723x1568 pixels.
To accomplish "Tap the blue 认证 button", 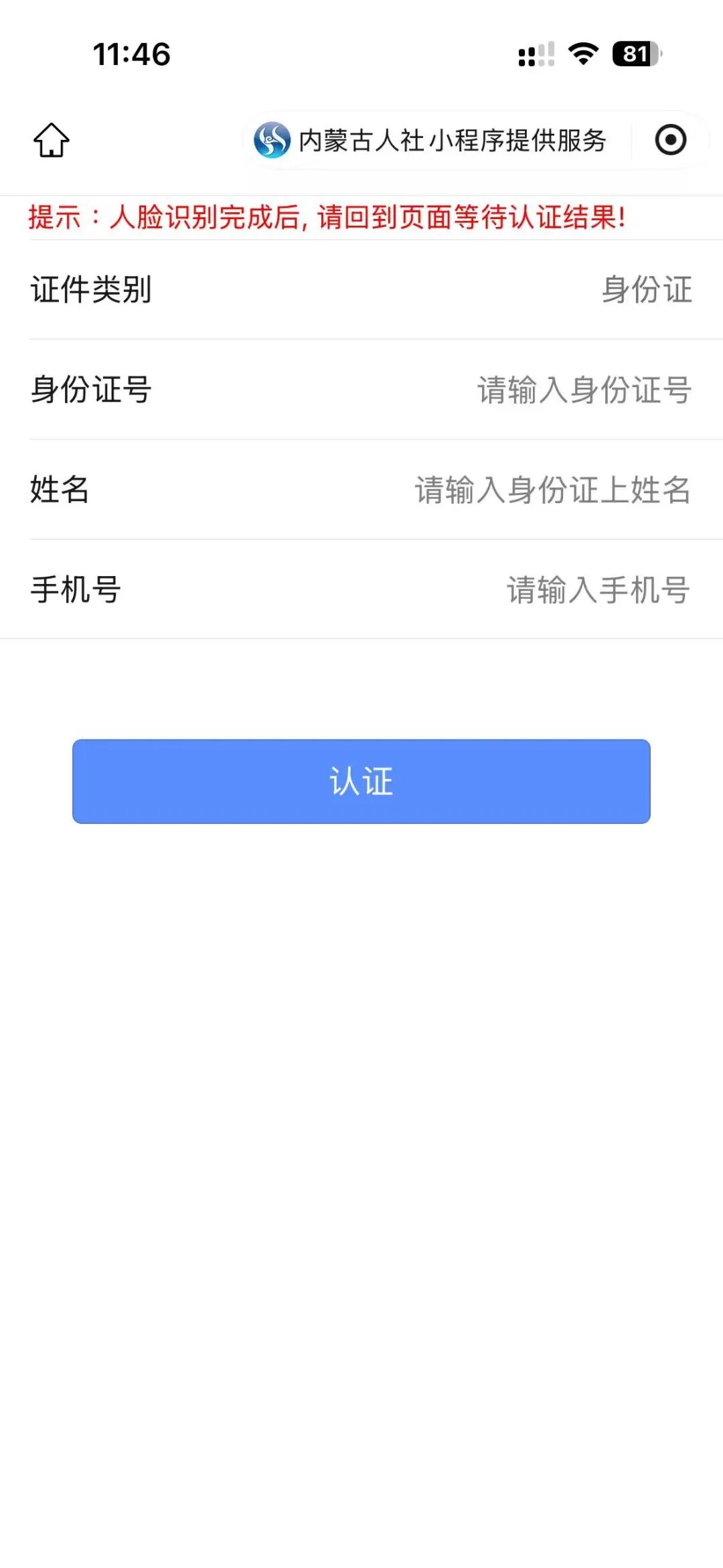I will tap(361, 782).
